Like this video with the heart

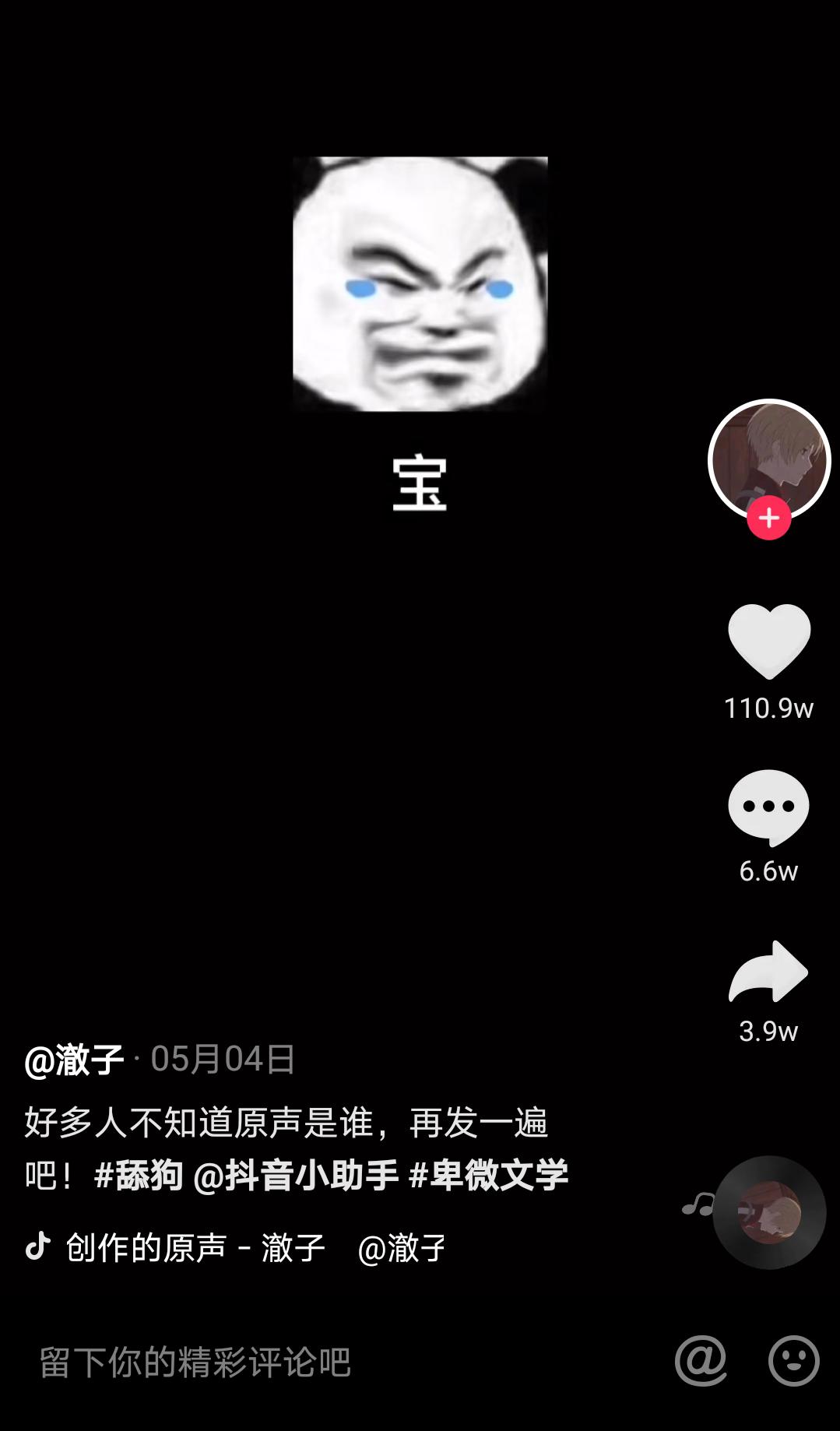pyautogui.click(x=768, y=641)
